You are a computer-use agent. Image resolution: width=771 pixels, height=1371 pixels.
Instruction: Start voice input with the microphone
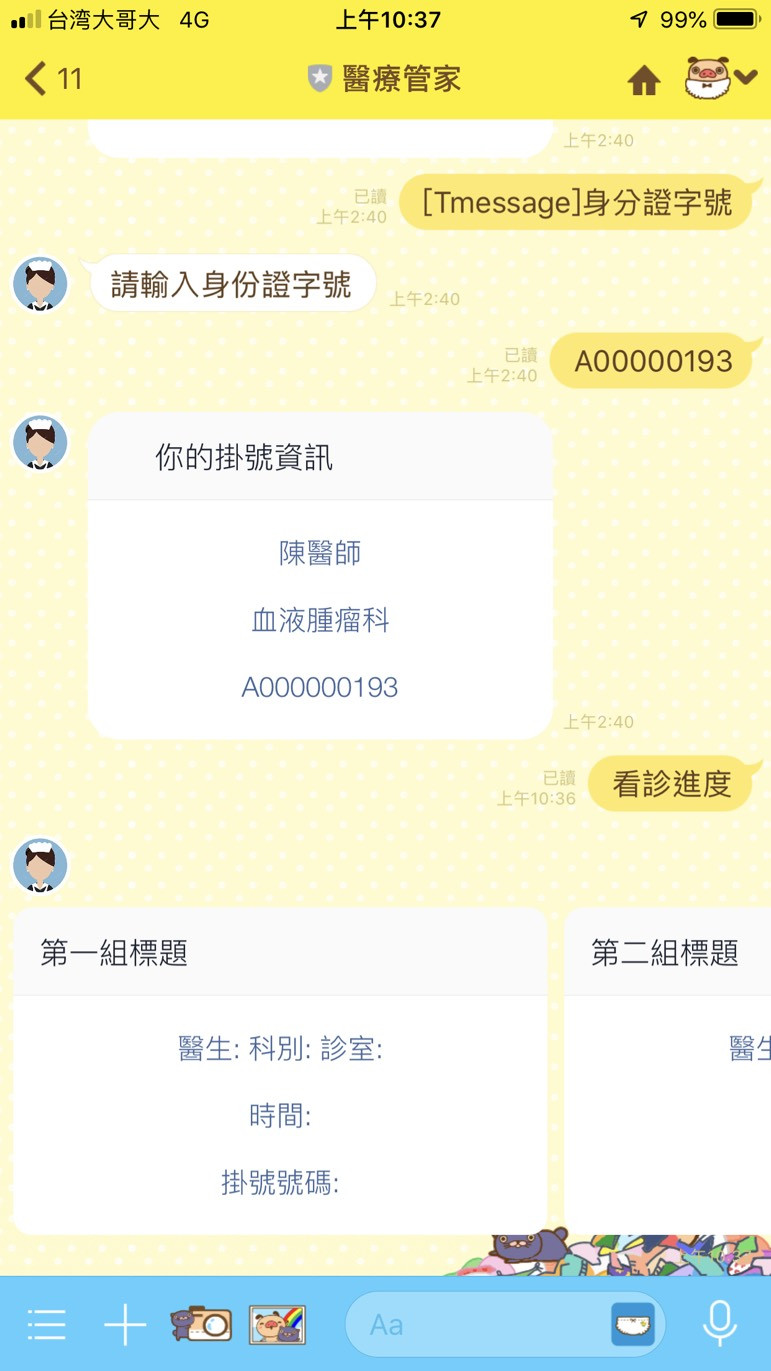point(719,1324)
